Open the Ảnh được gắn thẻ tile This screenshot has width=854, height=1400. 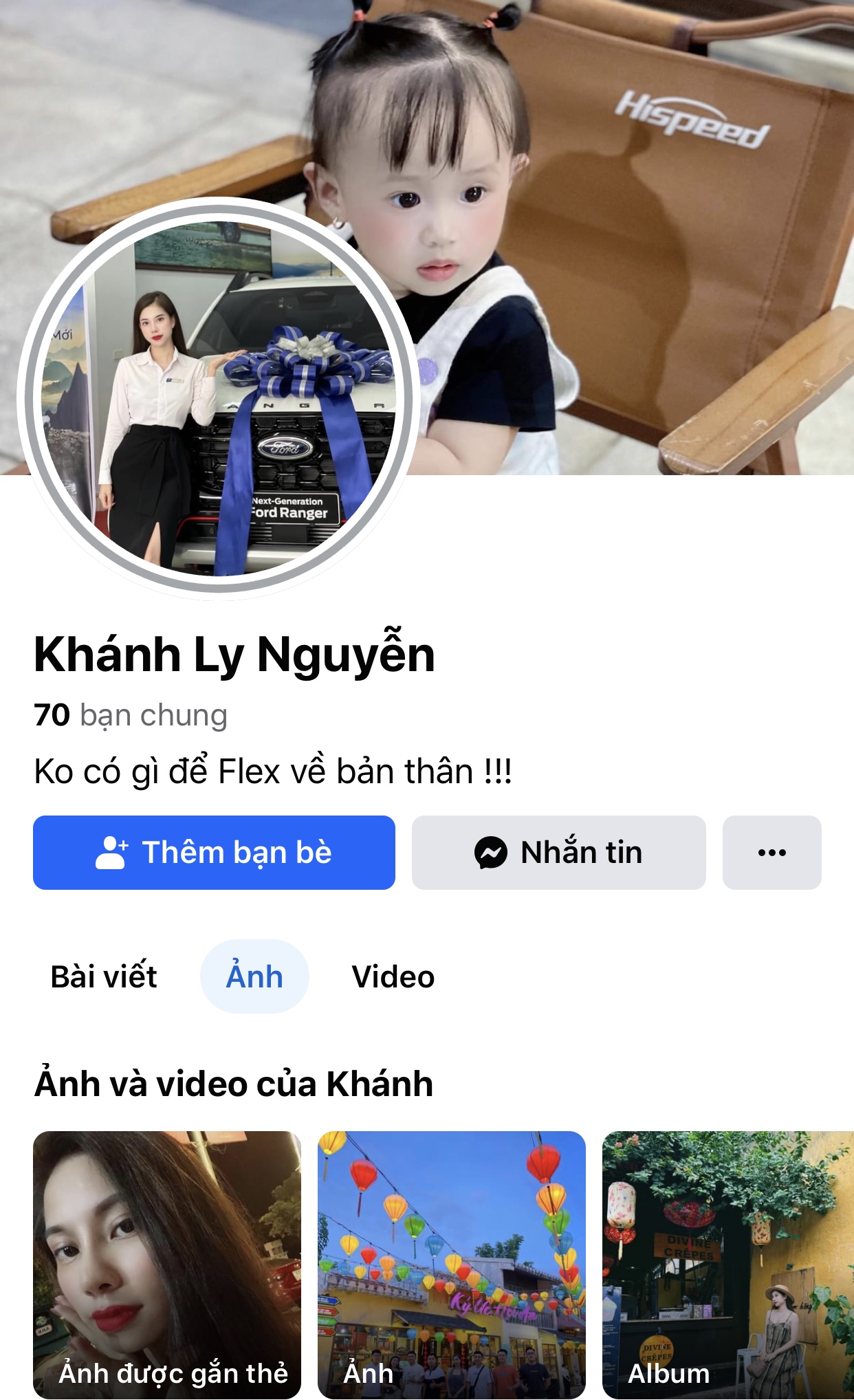[x=167, y=1264]
